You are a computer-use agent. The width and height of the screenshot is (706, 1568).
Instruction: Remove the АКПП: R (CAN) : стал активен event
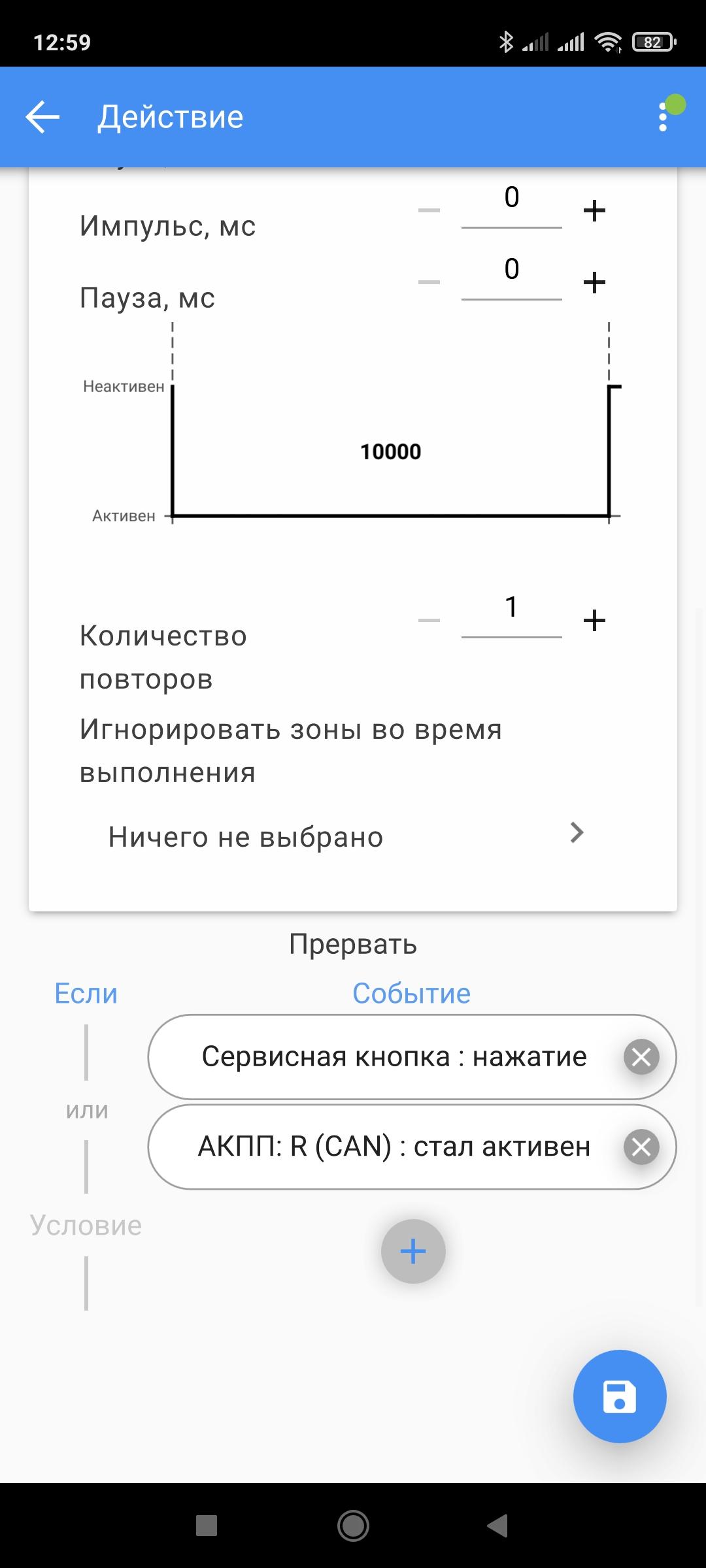(641, 1147)
